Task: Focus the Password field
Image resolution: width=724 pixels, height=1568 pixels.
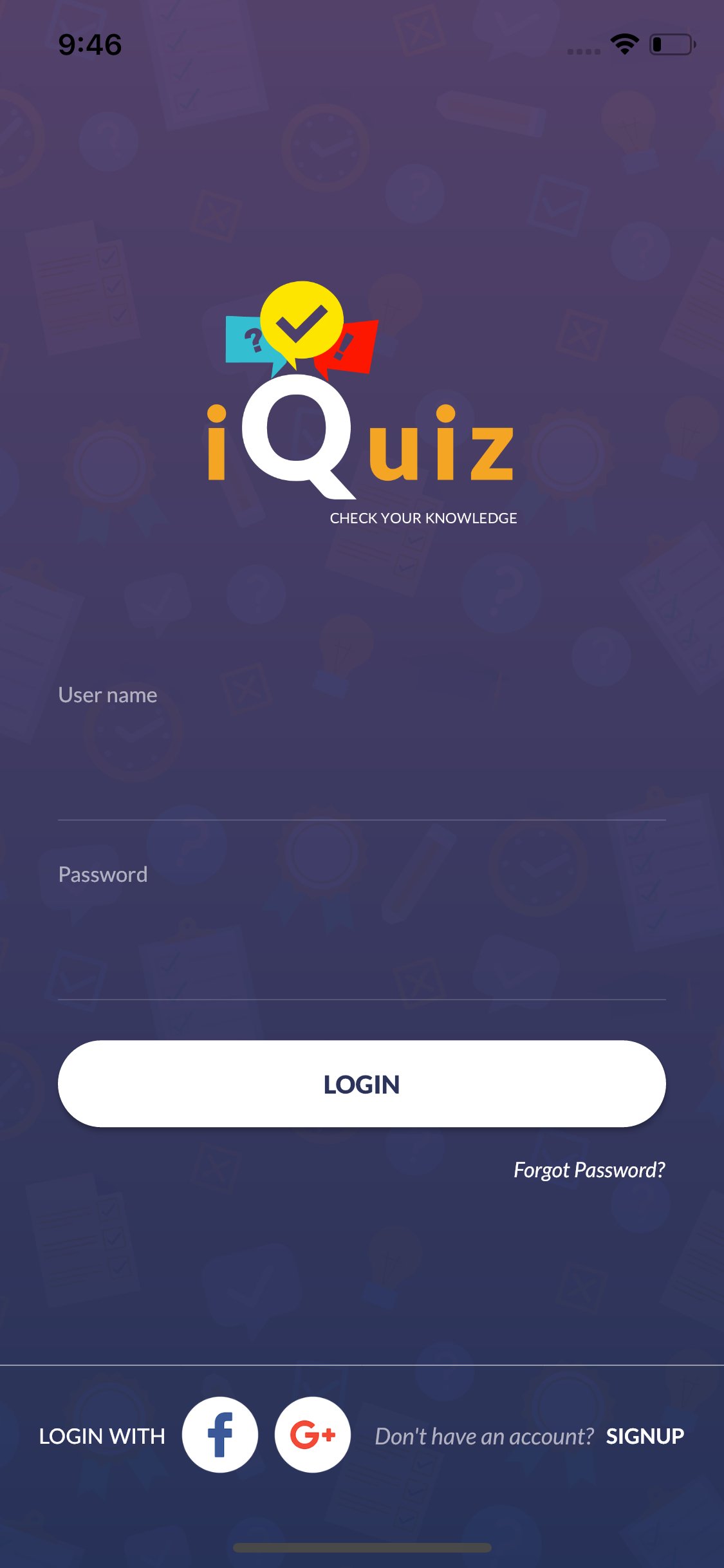Action: click(x=360, y=933)
